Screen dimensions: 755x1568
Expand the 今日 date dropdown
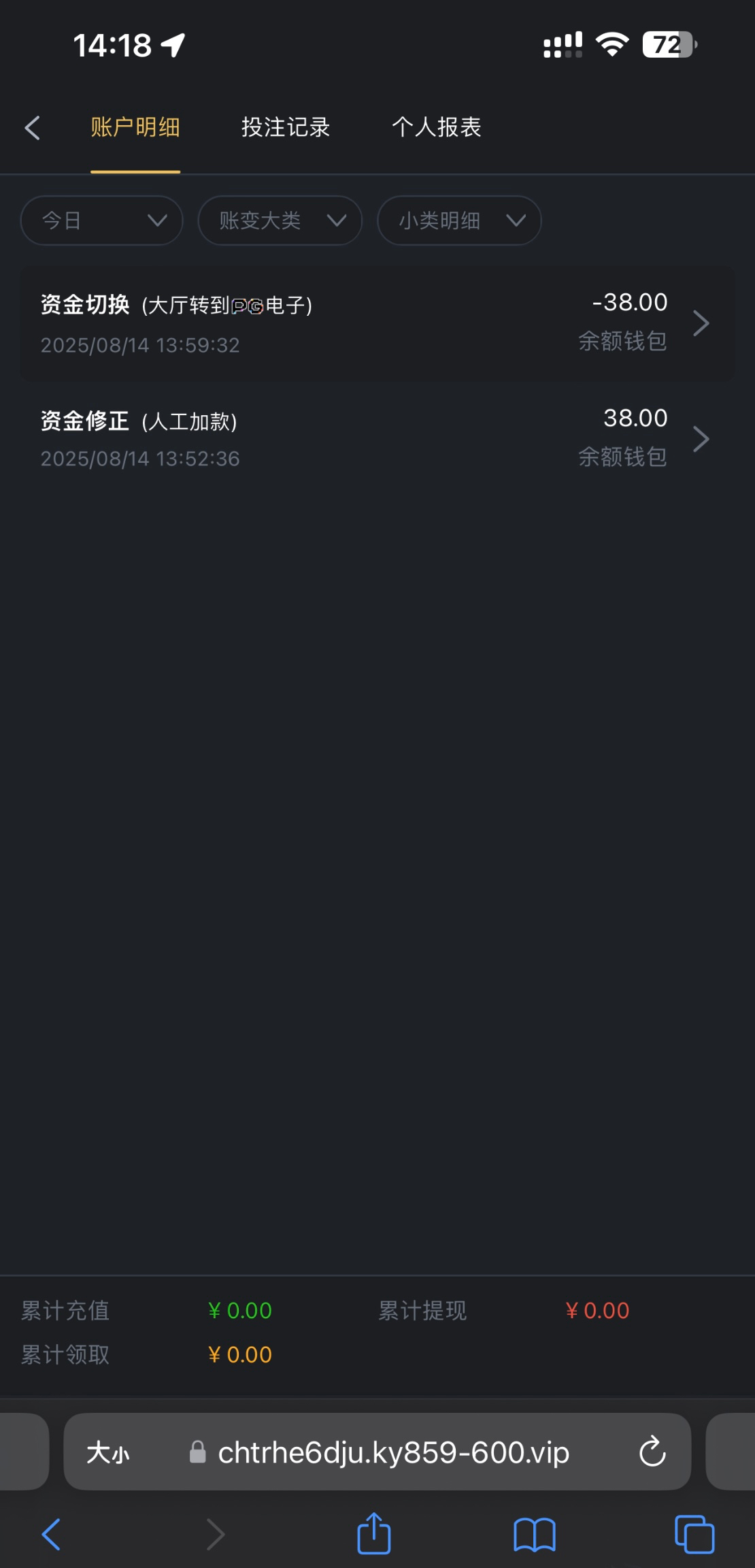[x=102, y=220]
